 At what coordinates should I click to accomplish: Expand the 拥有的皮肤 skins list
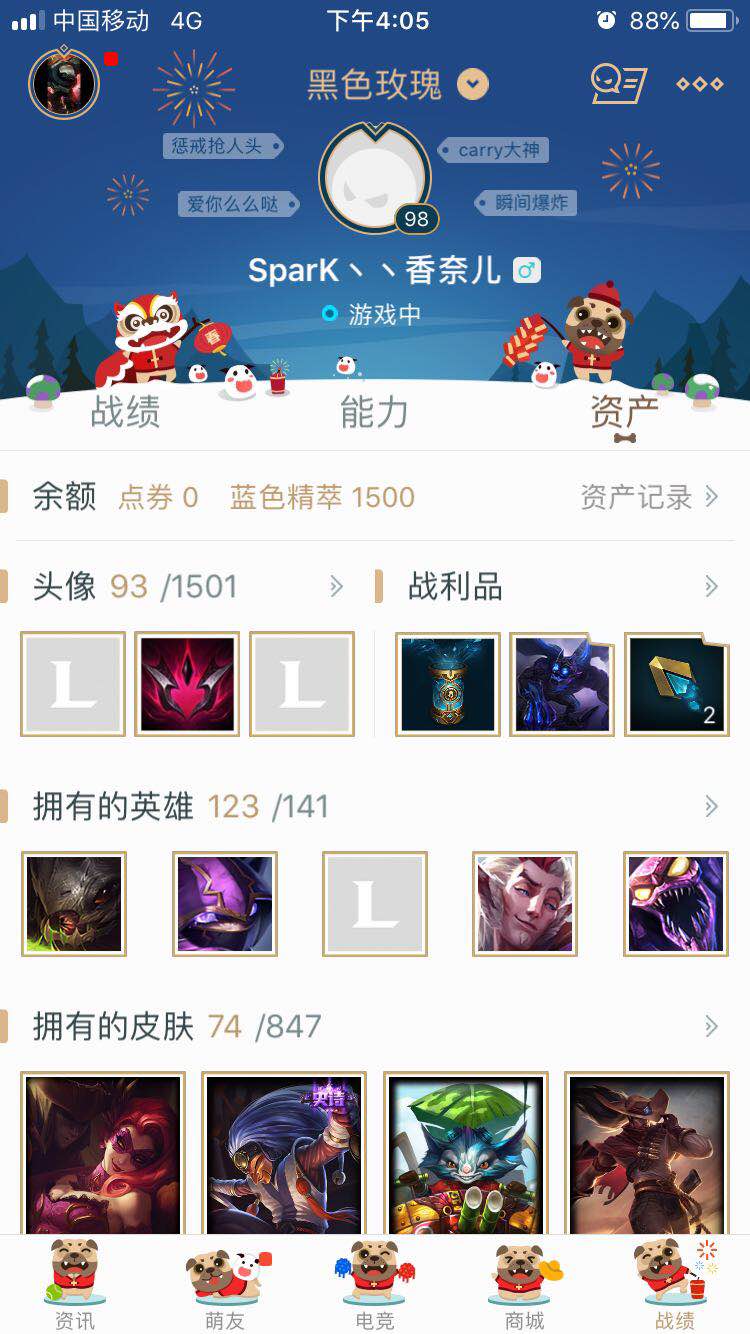tap(710, 1026)
